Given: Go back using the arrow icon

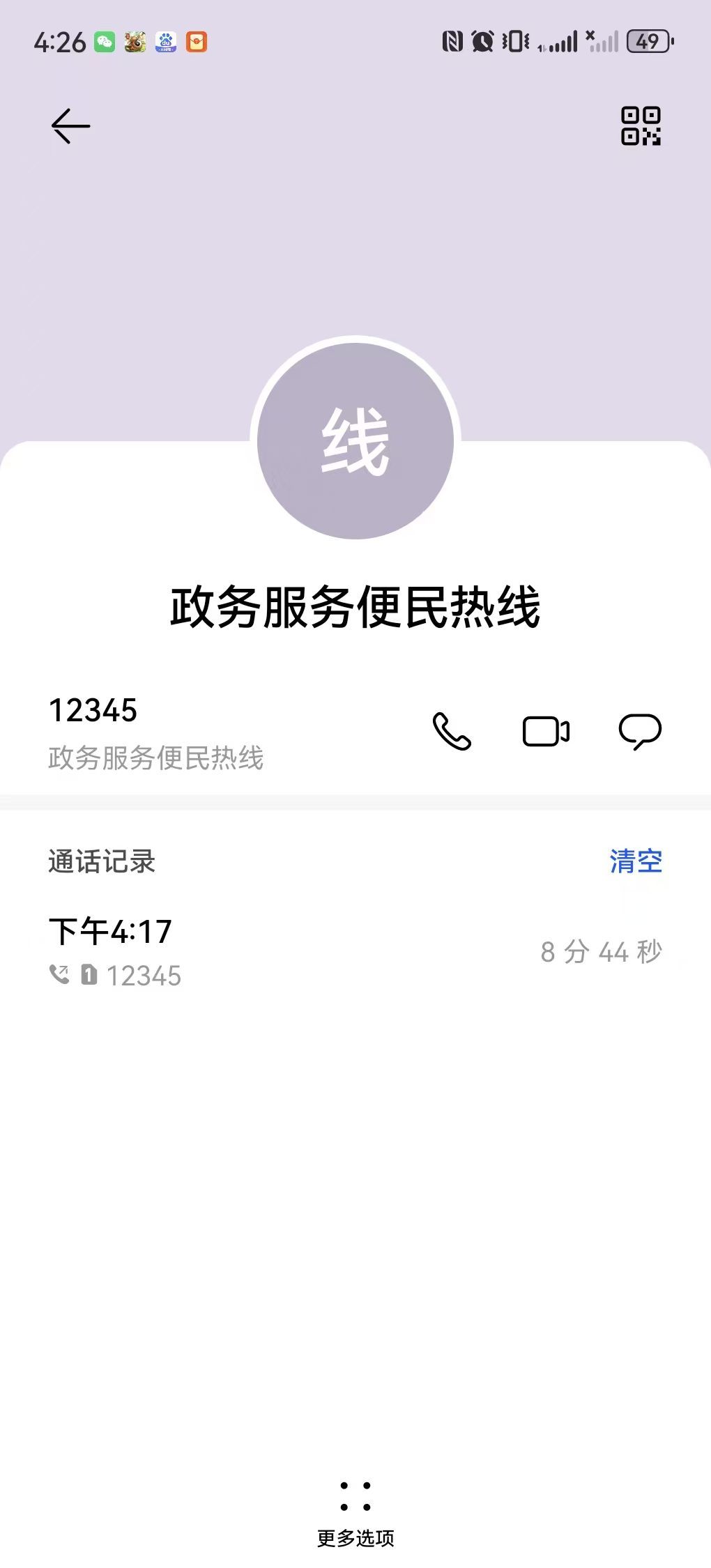Looking at the screenshot, I should pyautogui.click(x=70, y=126).
